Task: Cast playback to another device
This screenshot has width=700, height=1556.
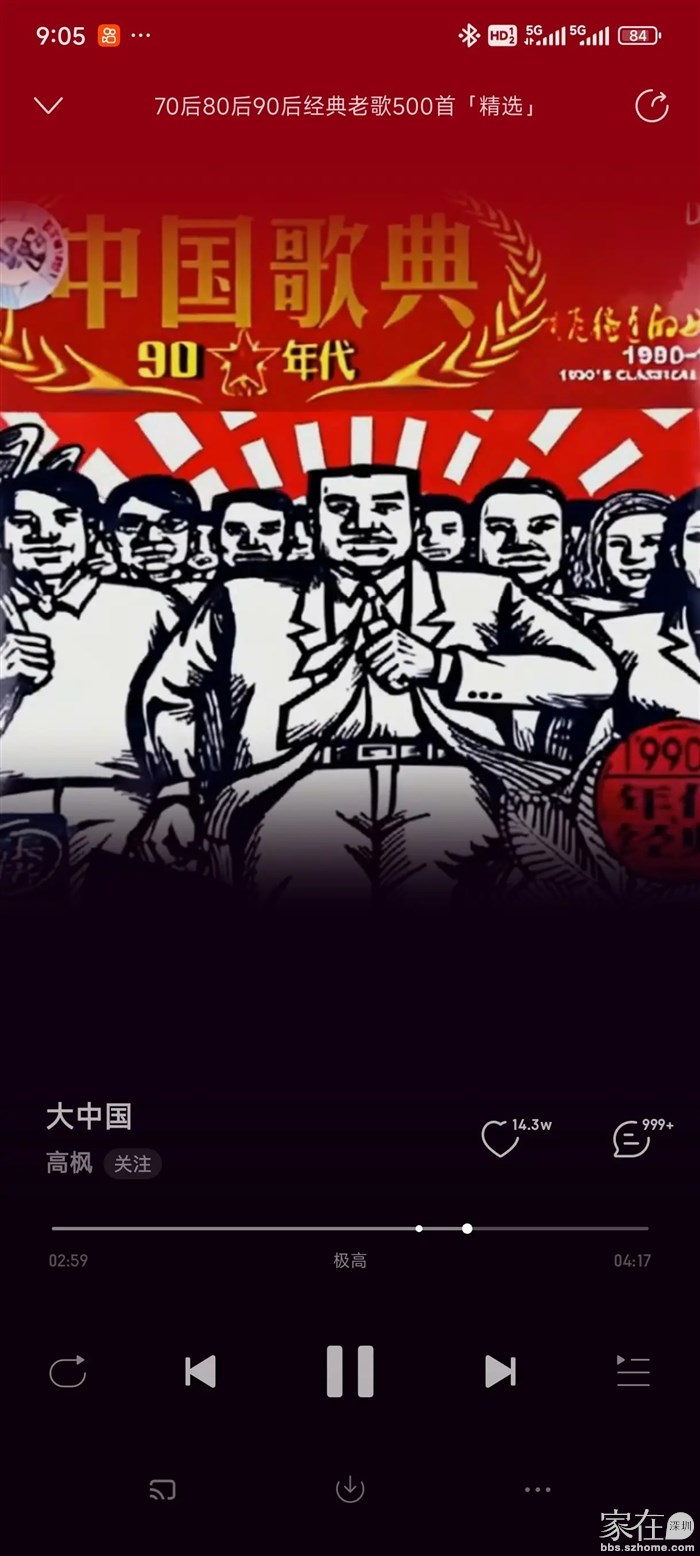Action: tap(162, 1490)
